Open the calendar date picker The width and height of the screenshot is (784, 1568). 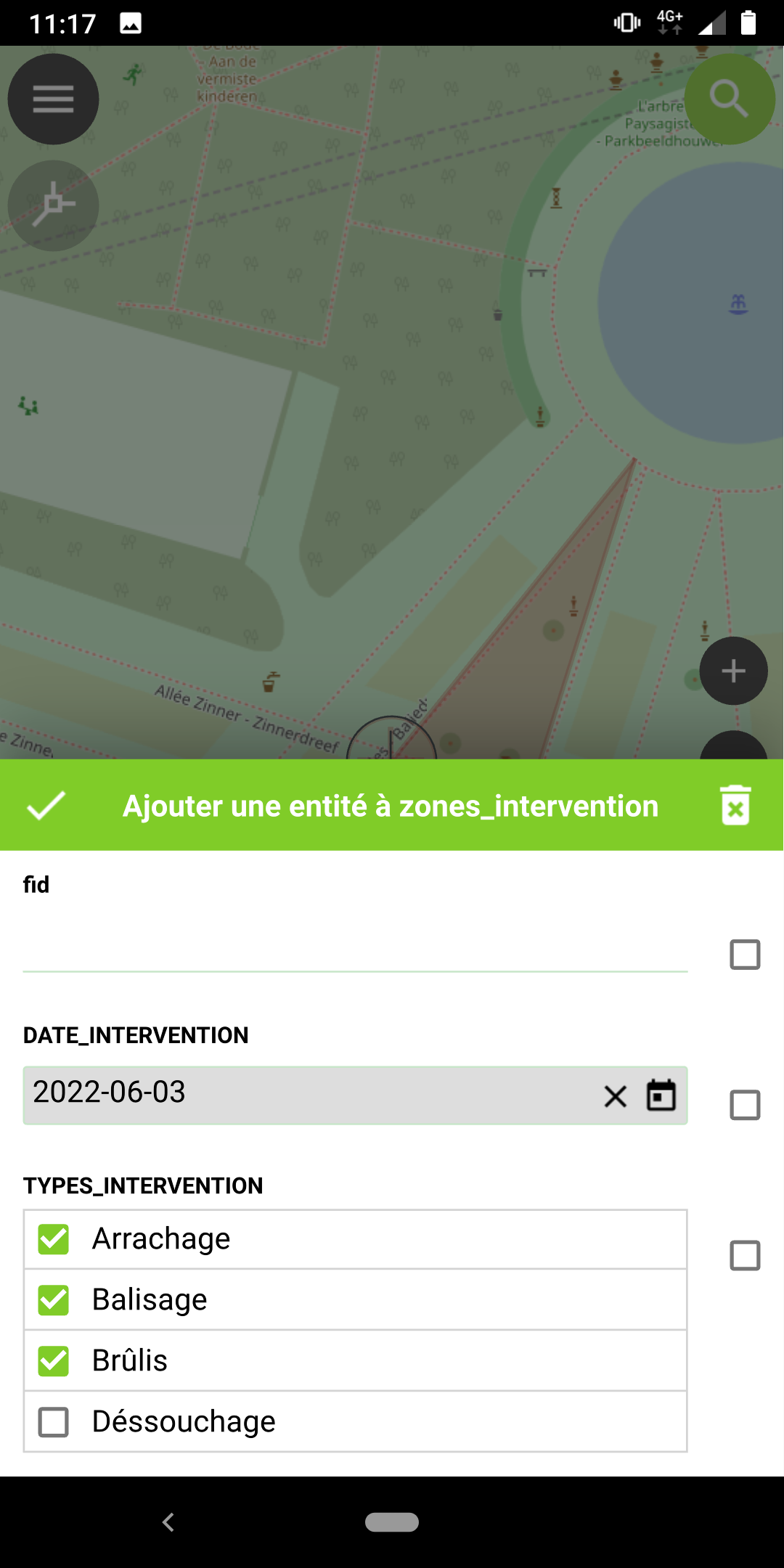pyautogui.click(x=661, y=1096)
